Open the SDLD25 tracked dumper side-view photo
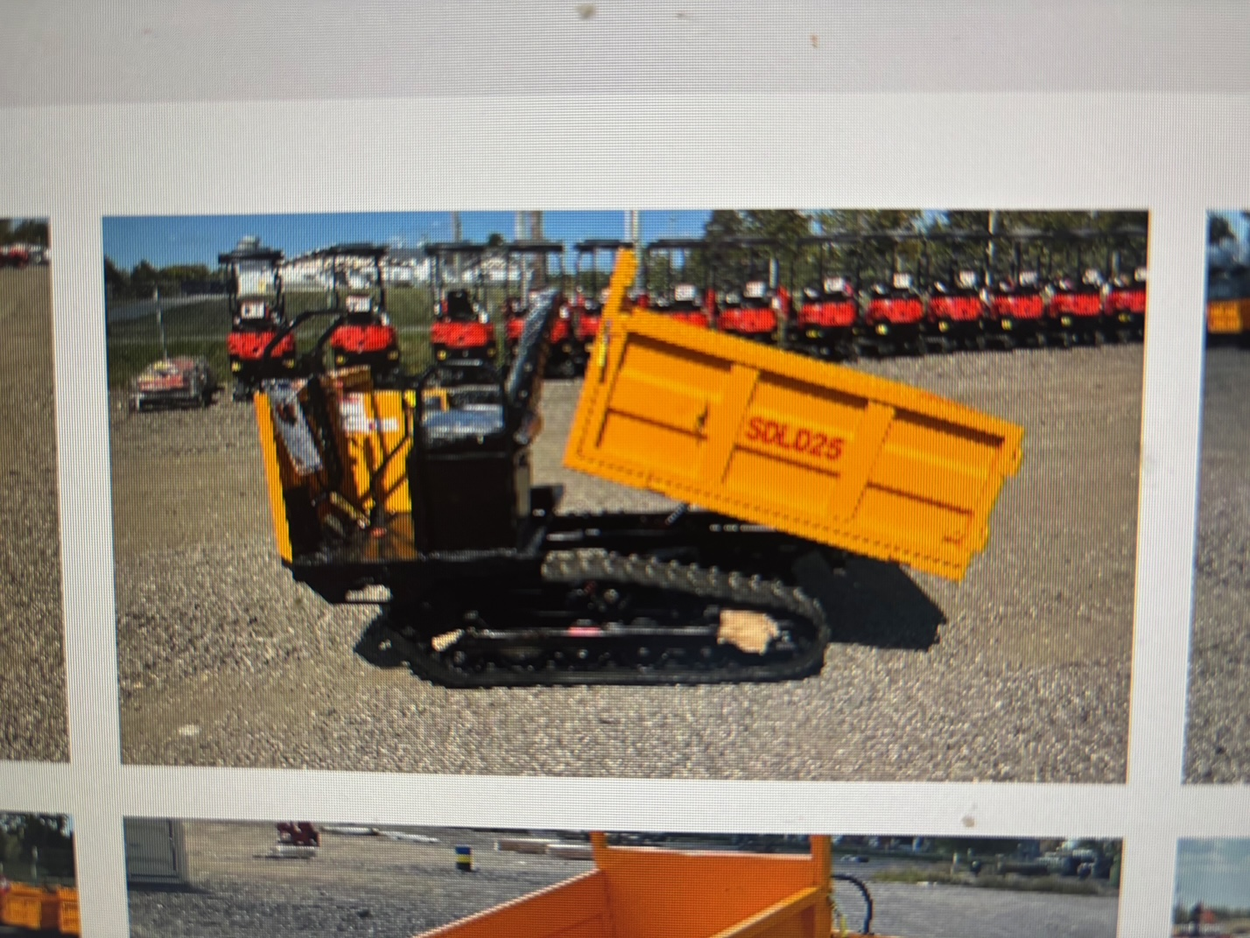This screenshot has width=1250, height=938. pos(625,495)
